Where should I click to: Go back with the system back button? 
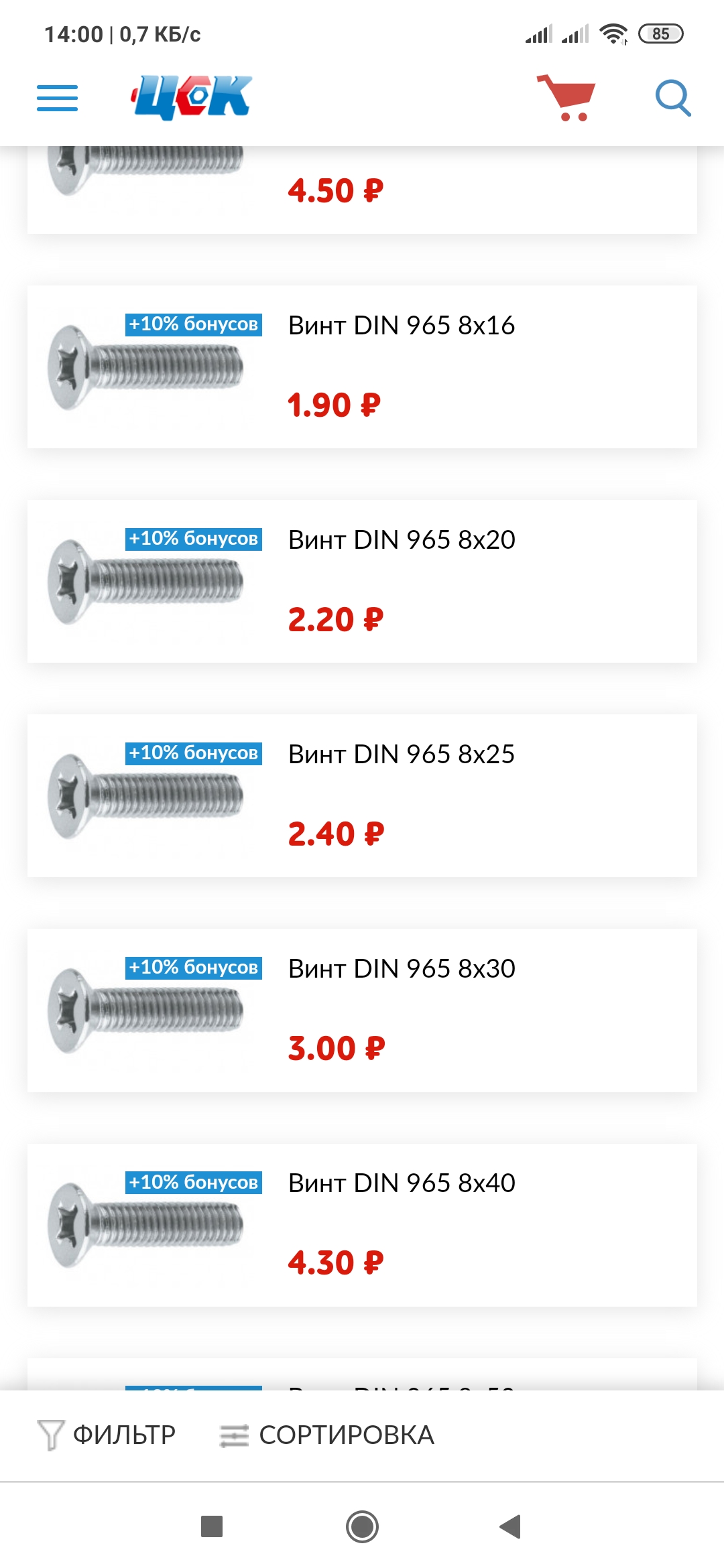pyautogui.click(x=510, y=1526)
